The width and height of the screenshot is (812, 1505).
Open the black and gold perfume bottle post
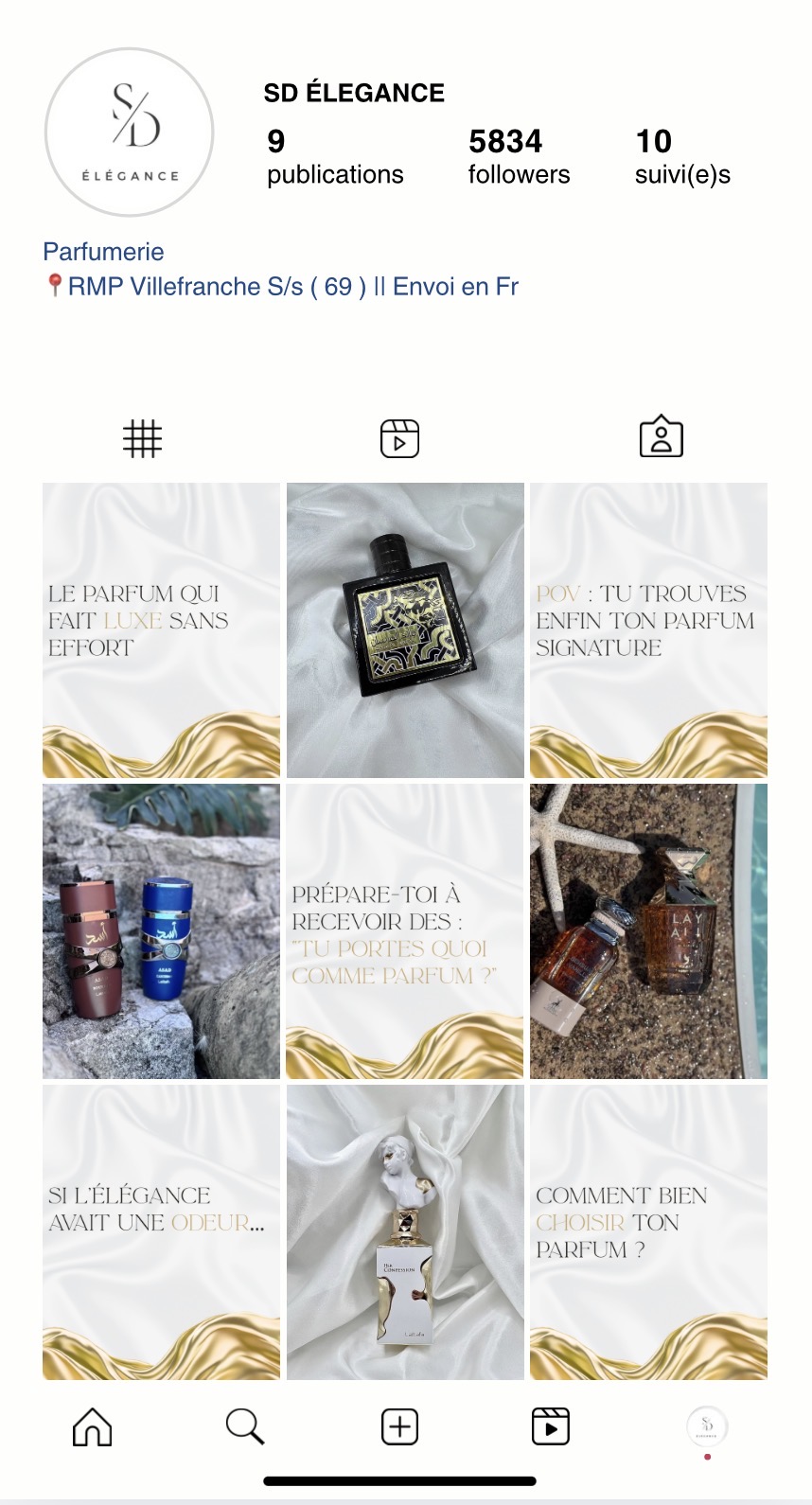tap(405, 630)
